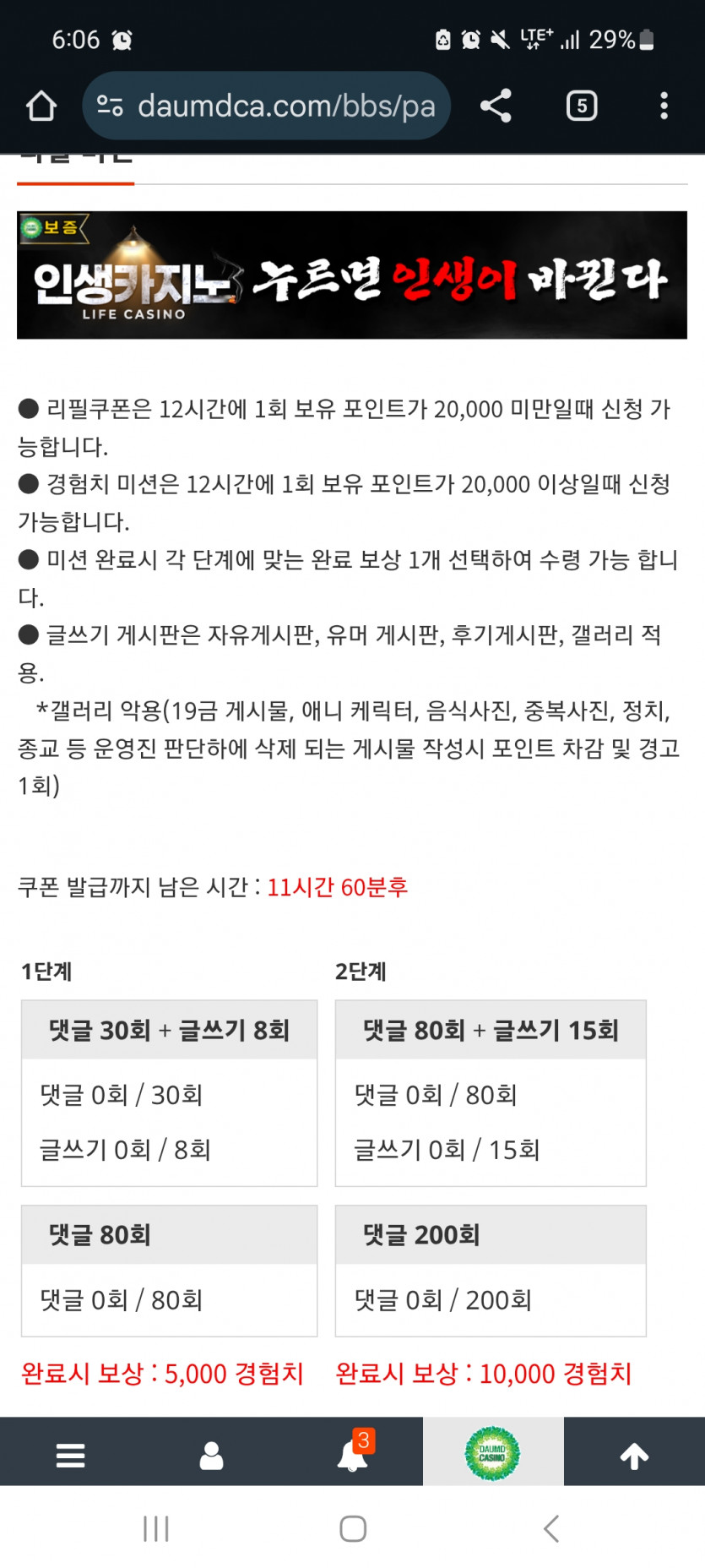
Task: Open the user profile icon
Action: click(211, 1455)
